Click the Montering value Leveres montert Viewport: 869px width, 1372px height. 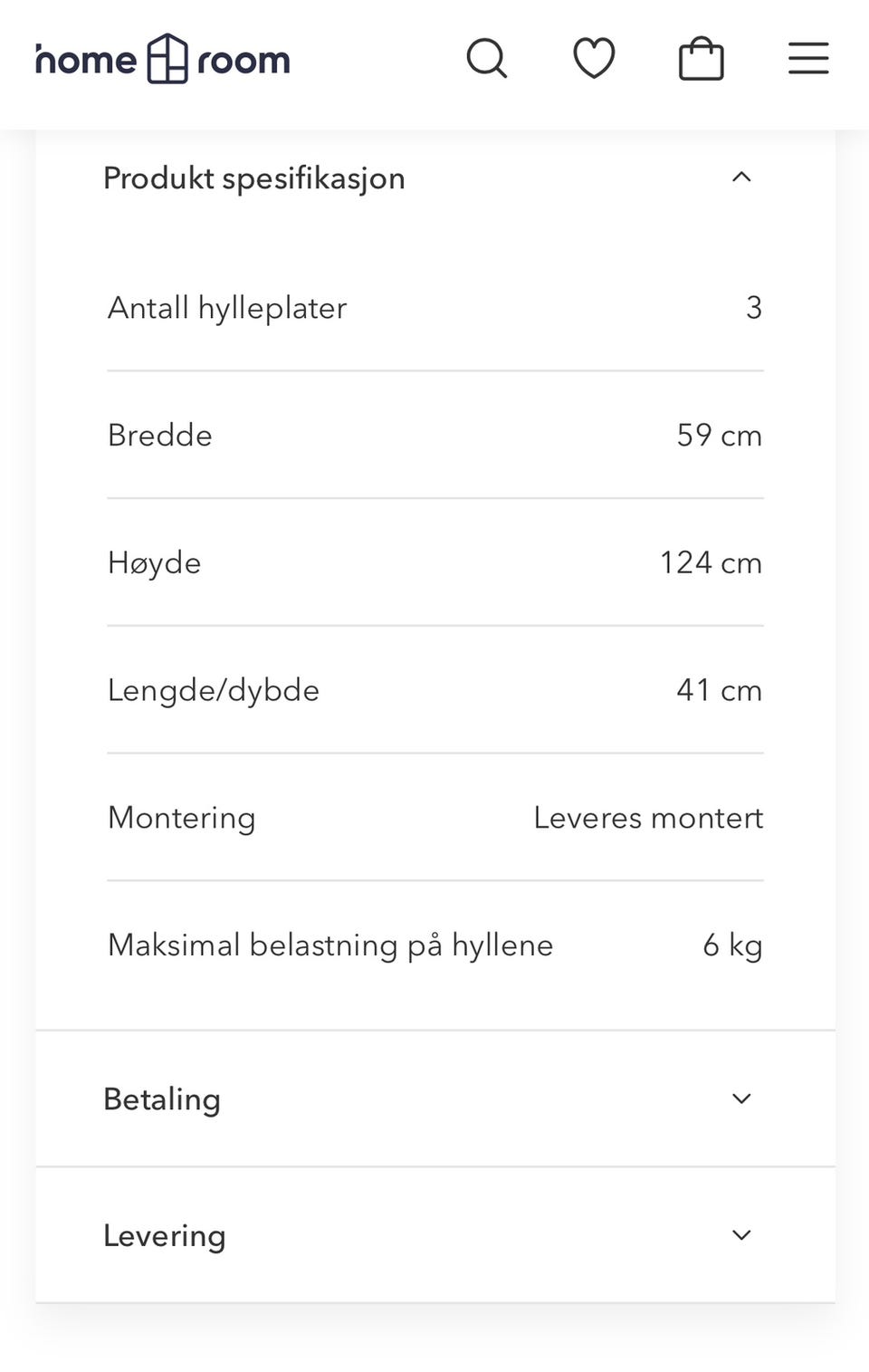point(648,818)
